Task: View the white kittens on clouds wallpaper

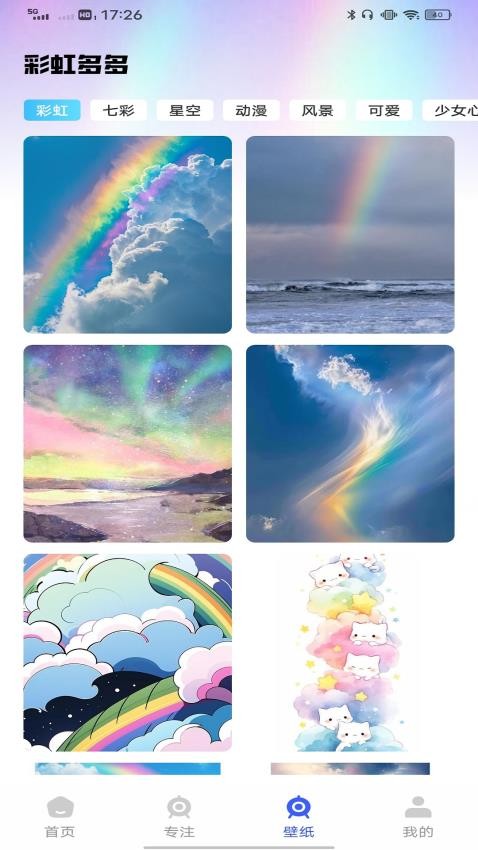Action: pos(350,653)
